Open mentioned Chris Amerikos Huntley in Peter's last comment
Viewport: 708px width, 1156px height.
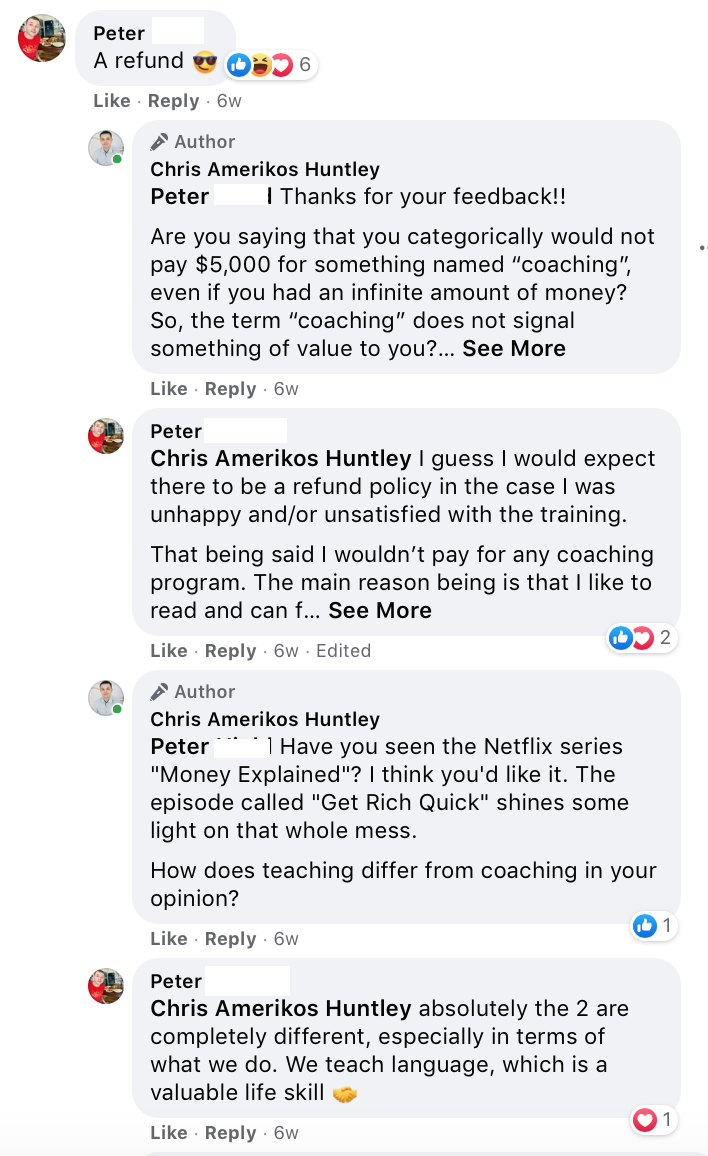(x=280, y=1009)
